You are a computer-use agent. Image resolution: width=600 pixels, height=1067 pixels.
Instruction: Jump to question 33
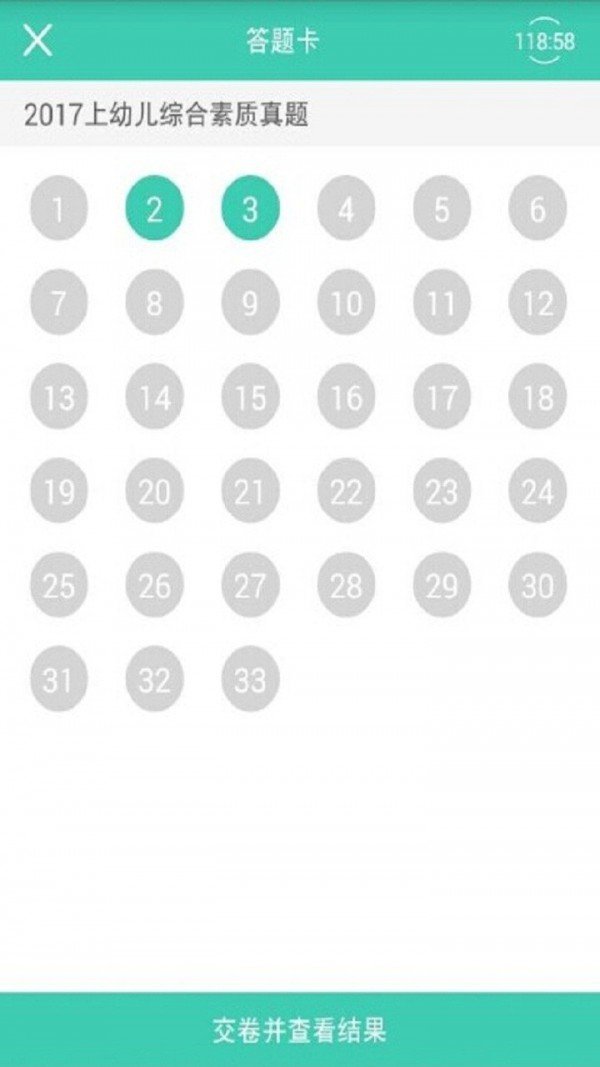click(250, 679)
